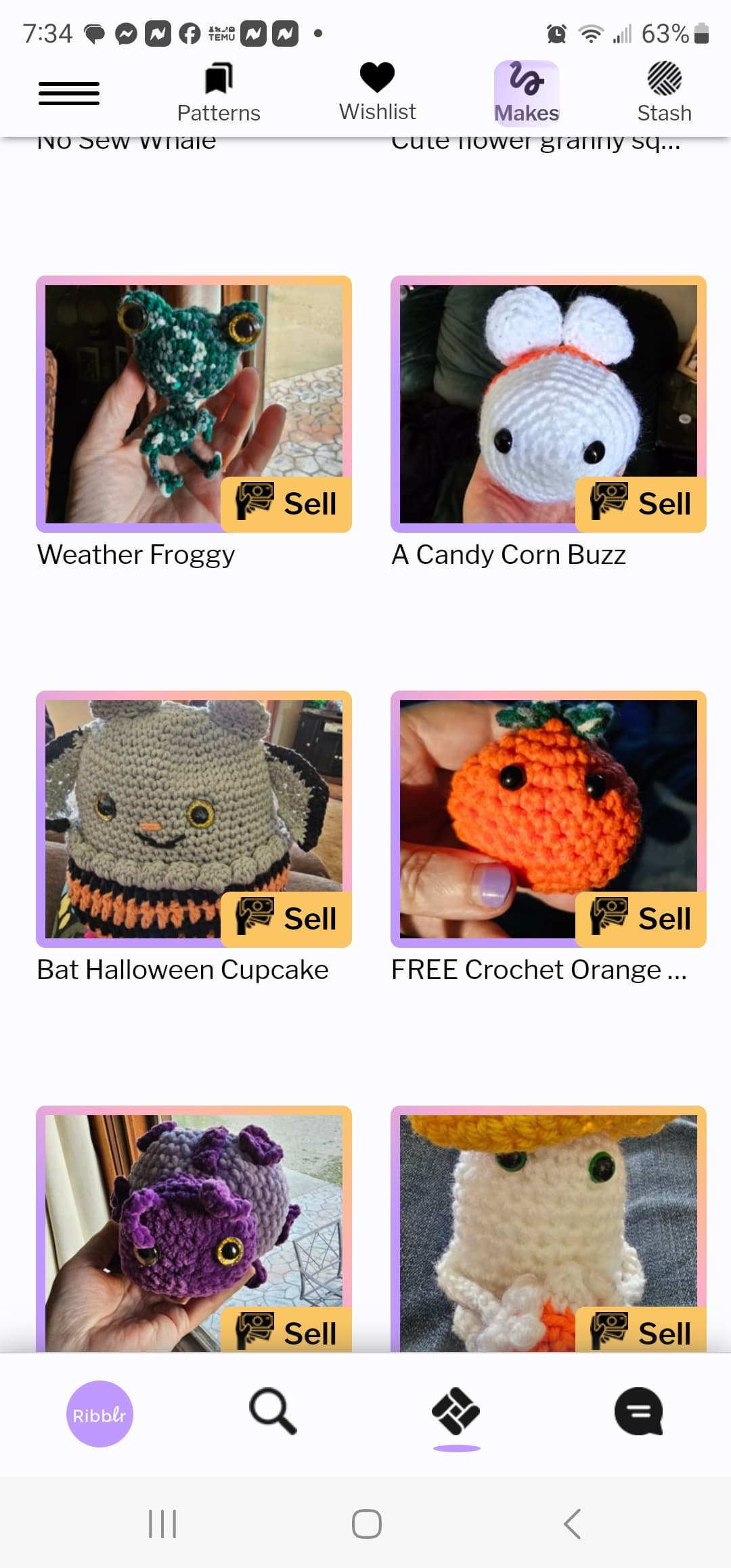Viewport: 731px width, 1568px height.
Task: Open the messages chat bubble
Action: [x=638, y=1412]
